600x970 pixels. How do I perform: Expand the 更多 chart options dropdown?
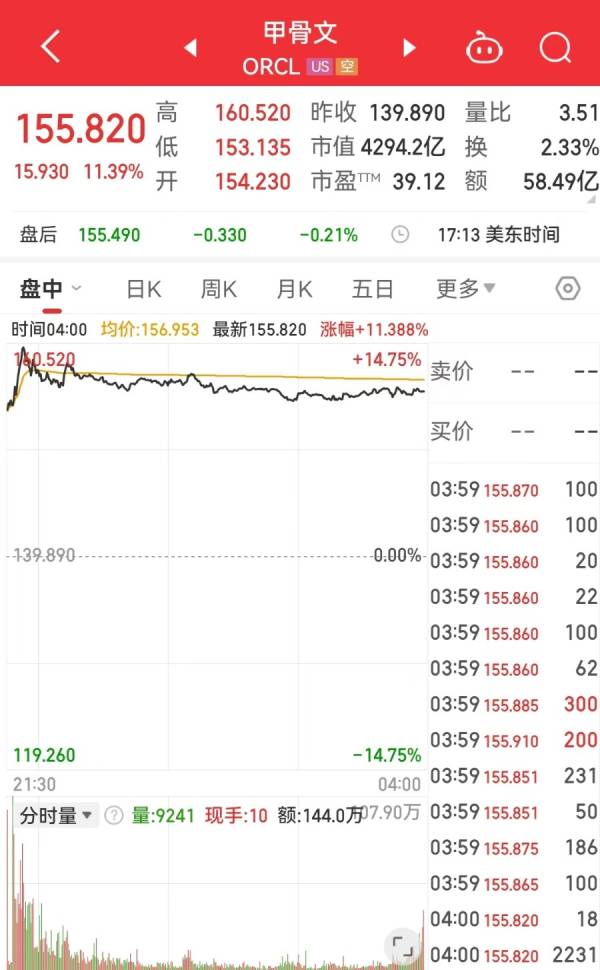[x=466, y=288]
